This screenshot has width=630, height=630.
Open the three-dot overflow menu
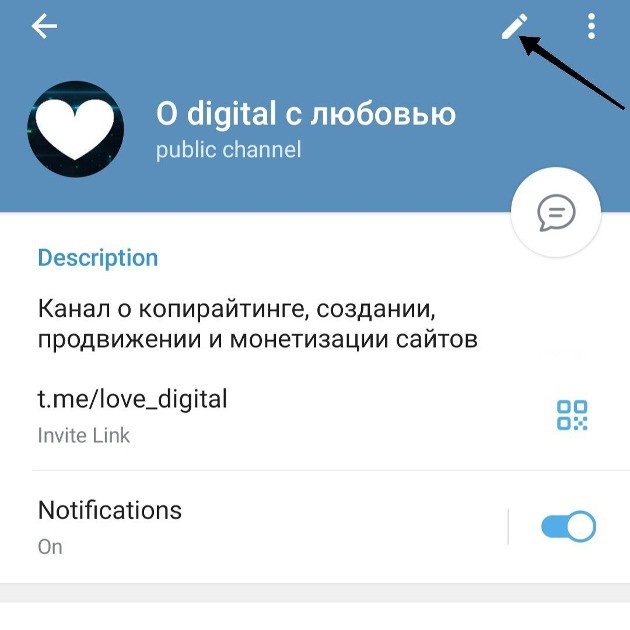(592, 27)
